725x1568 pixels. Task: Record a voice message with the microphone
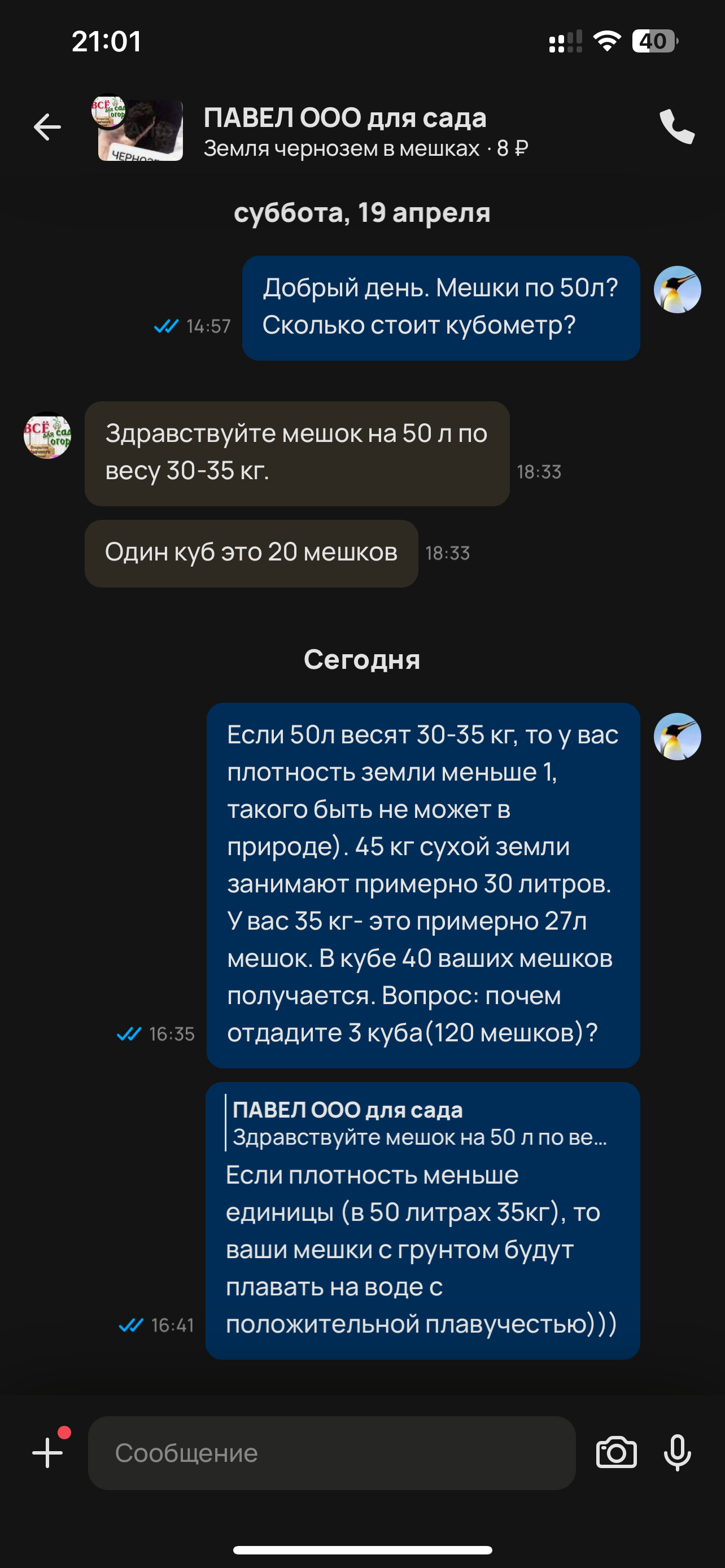677,1452
